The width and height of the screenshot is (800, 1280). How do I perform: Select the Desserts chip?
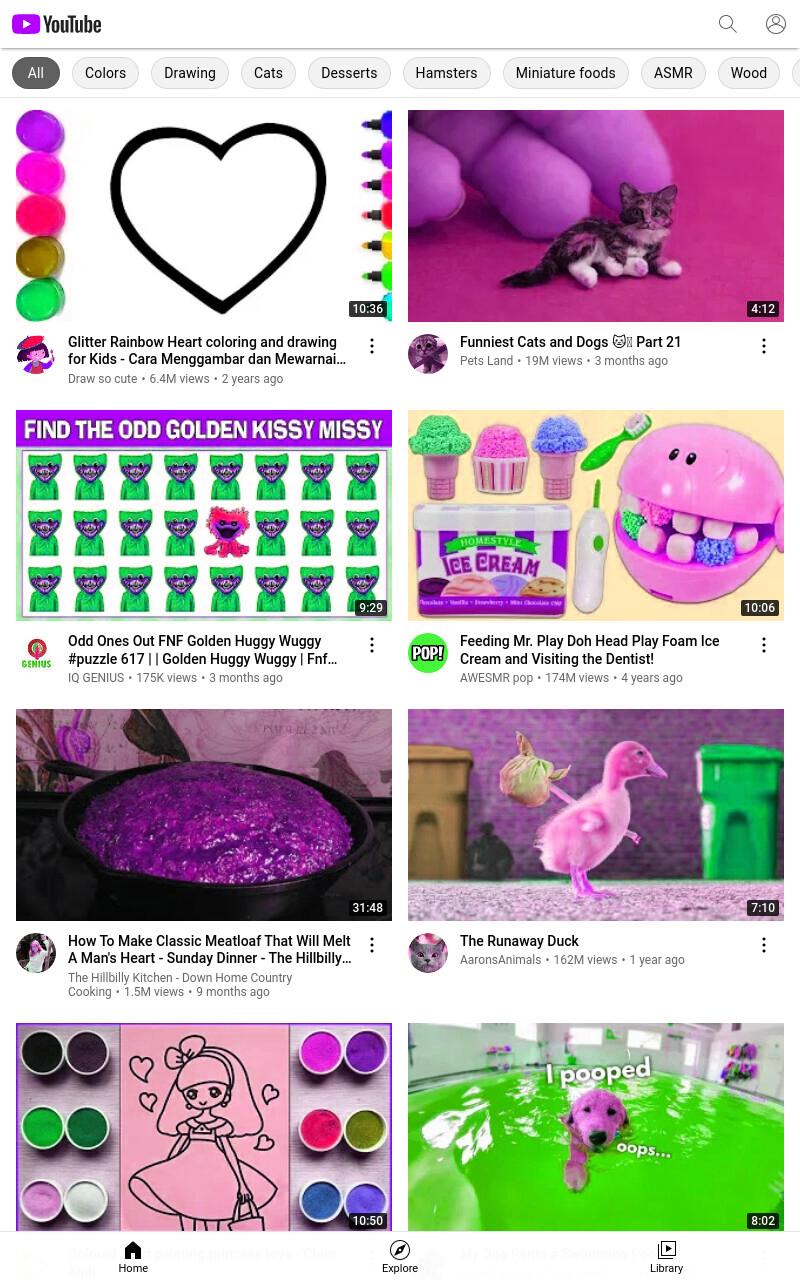tap(349, 73)
